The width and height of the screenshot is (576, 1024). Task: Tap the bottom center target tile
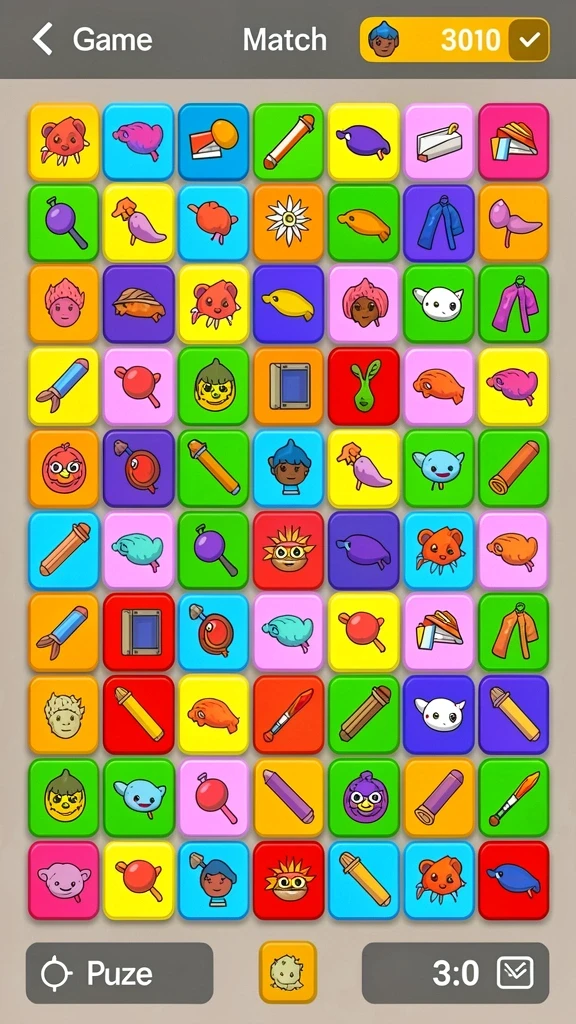pos(288,972)
